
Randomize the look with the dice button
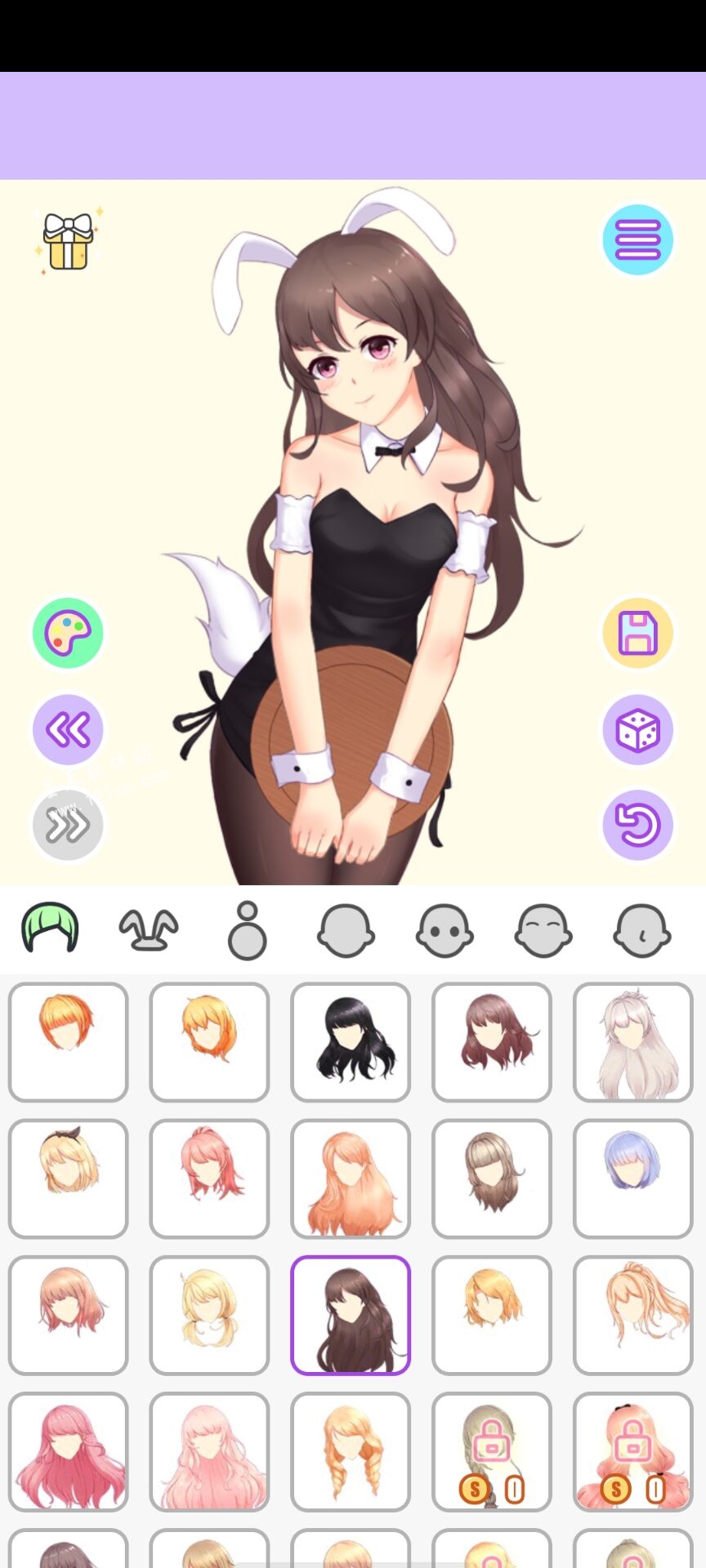pyautogui.click(x=637, y=729)
